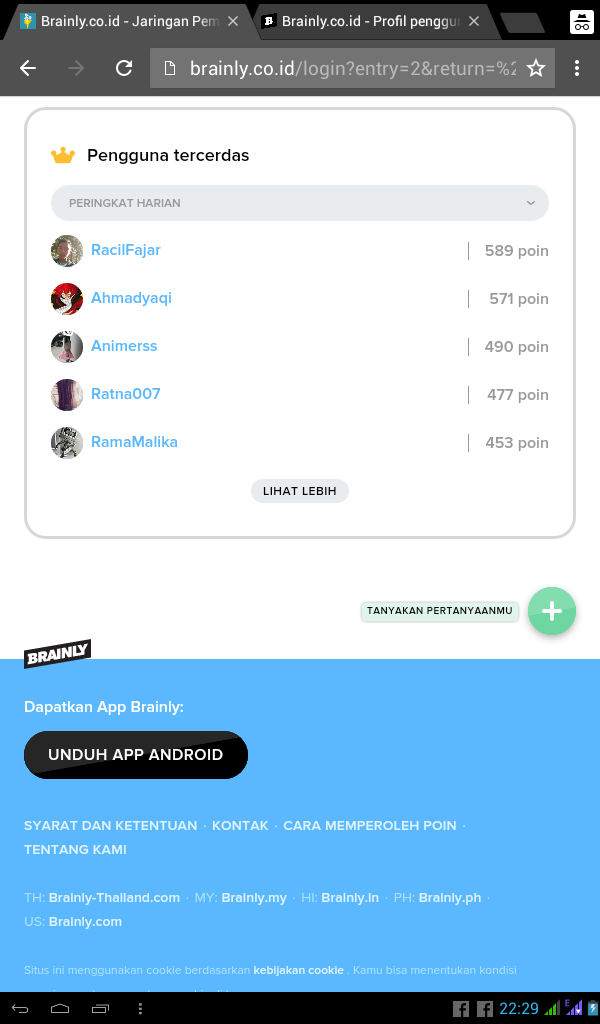600x1024 pixels.
Task: Reload the page in the browser
Action: [x=124, y=68]
